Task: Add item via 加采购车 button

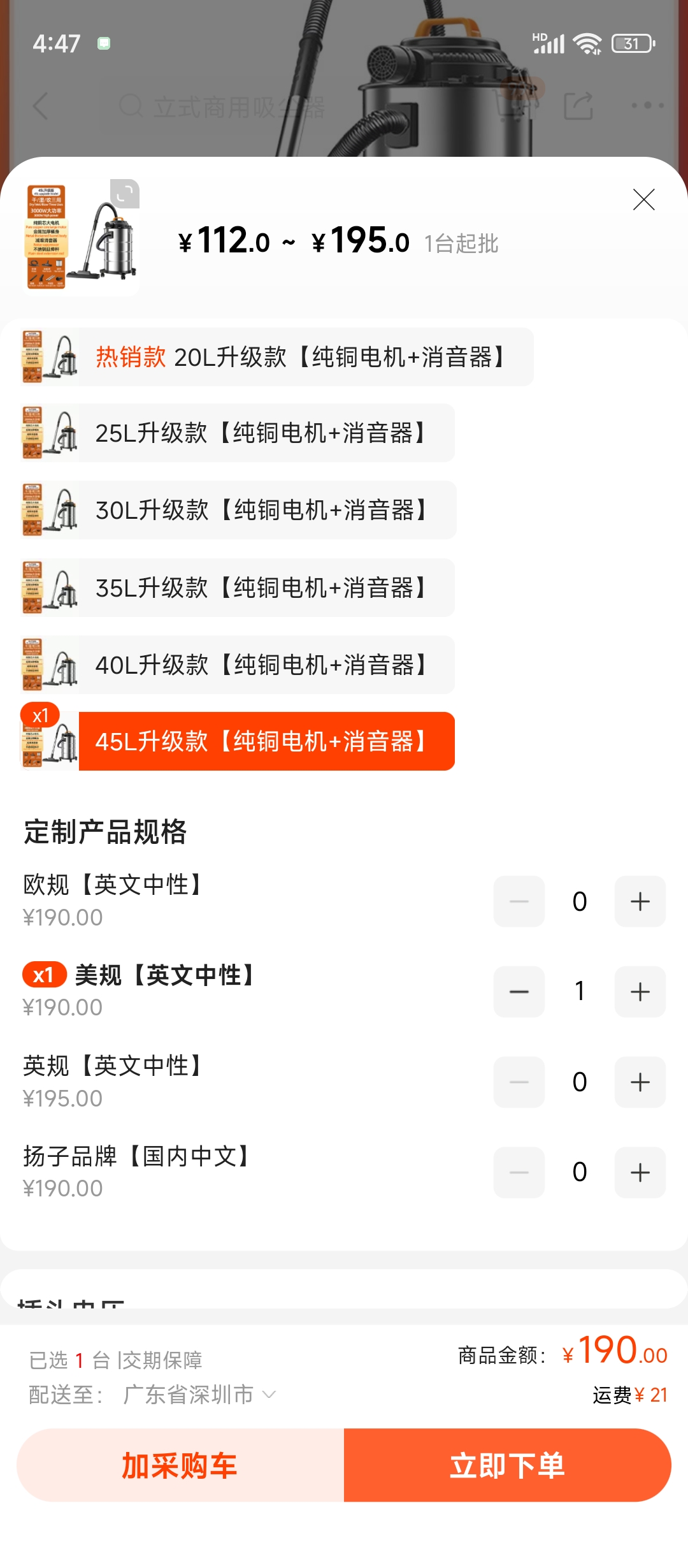Action: pyautogui.click(x=180, y=1465)
